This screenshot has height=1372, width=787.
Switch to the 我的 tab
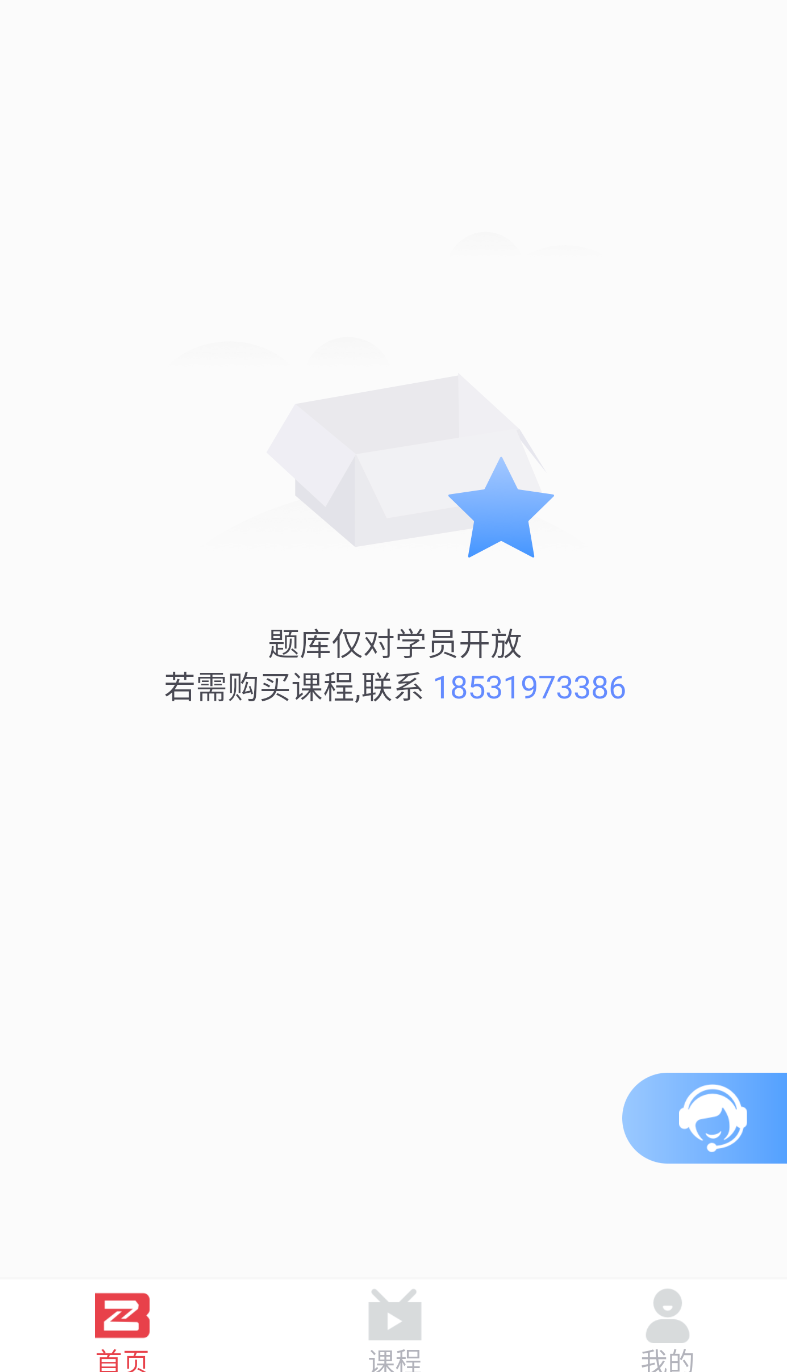tap(666, 1330)
